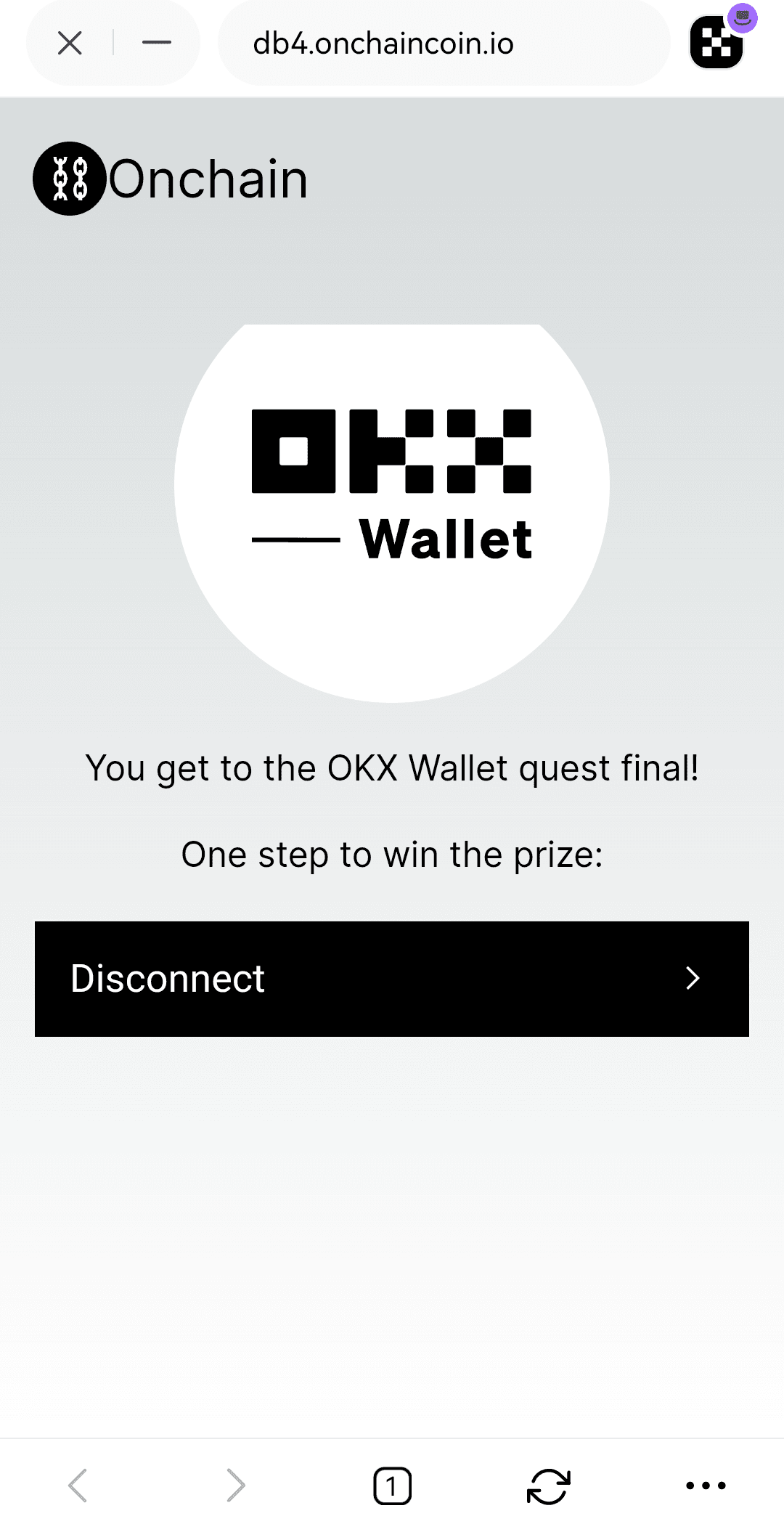Close the in-app browser page

pyautogui.click(x=70, y=44)
